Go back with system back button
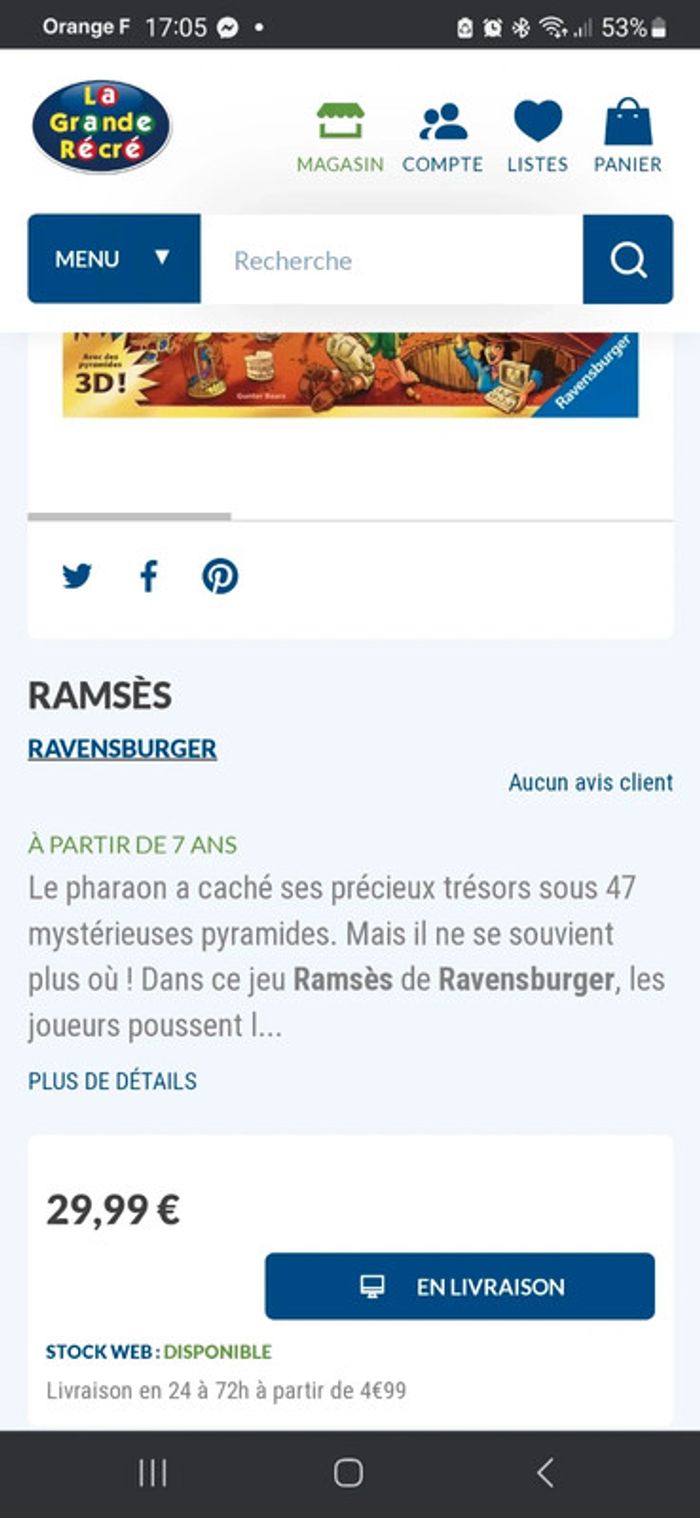This screenshot has width=700, height=1518. tap(545, 1472)
